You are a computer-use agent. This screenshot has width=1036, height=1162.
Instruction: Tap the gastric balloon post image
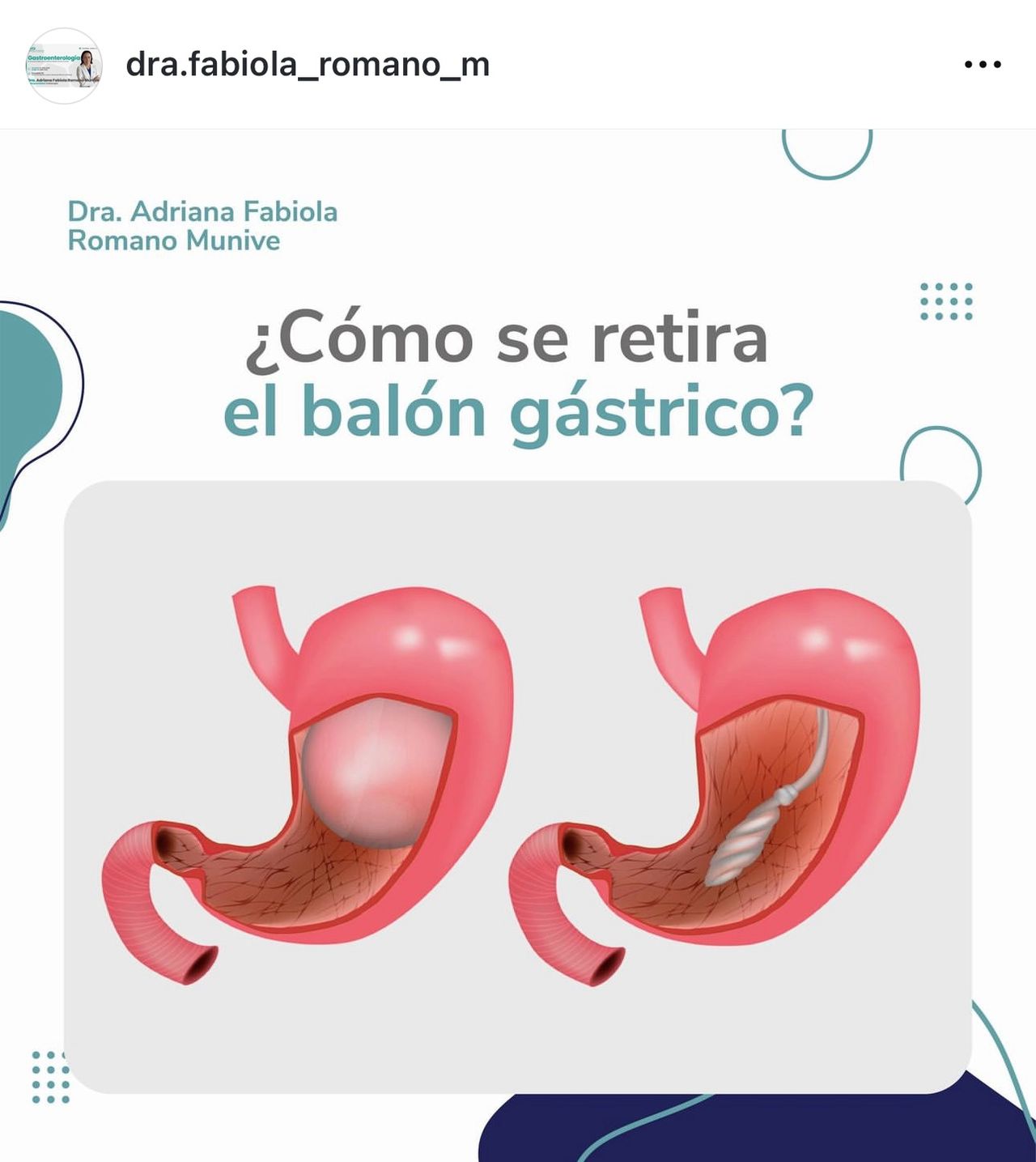tap(518, 729)
